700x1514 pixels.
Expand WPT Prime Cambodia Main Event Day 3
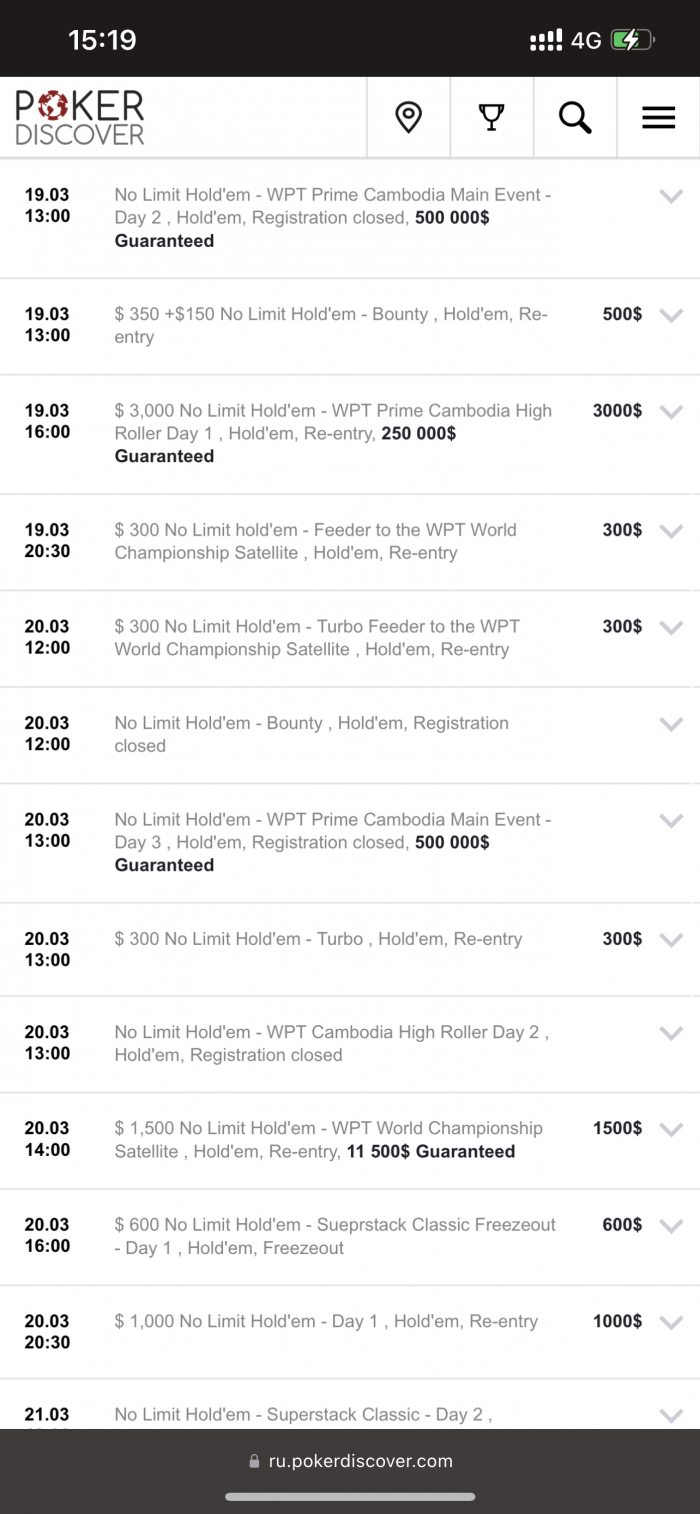coord(671,820)
